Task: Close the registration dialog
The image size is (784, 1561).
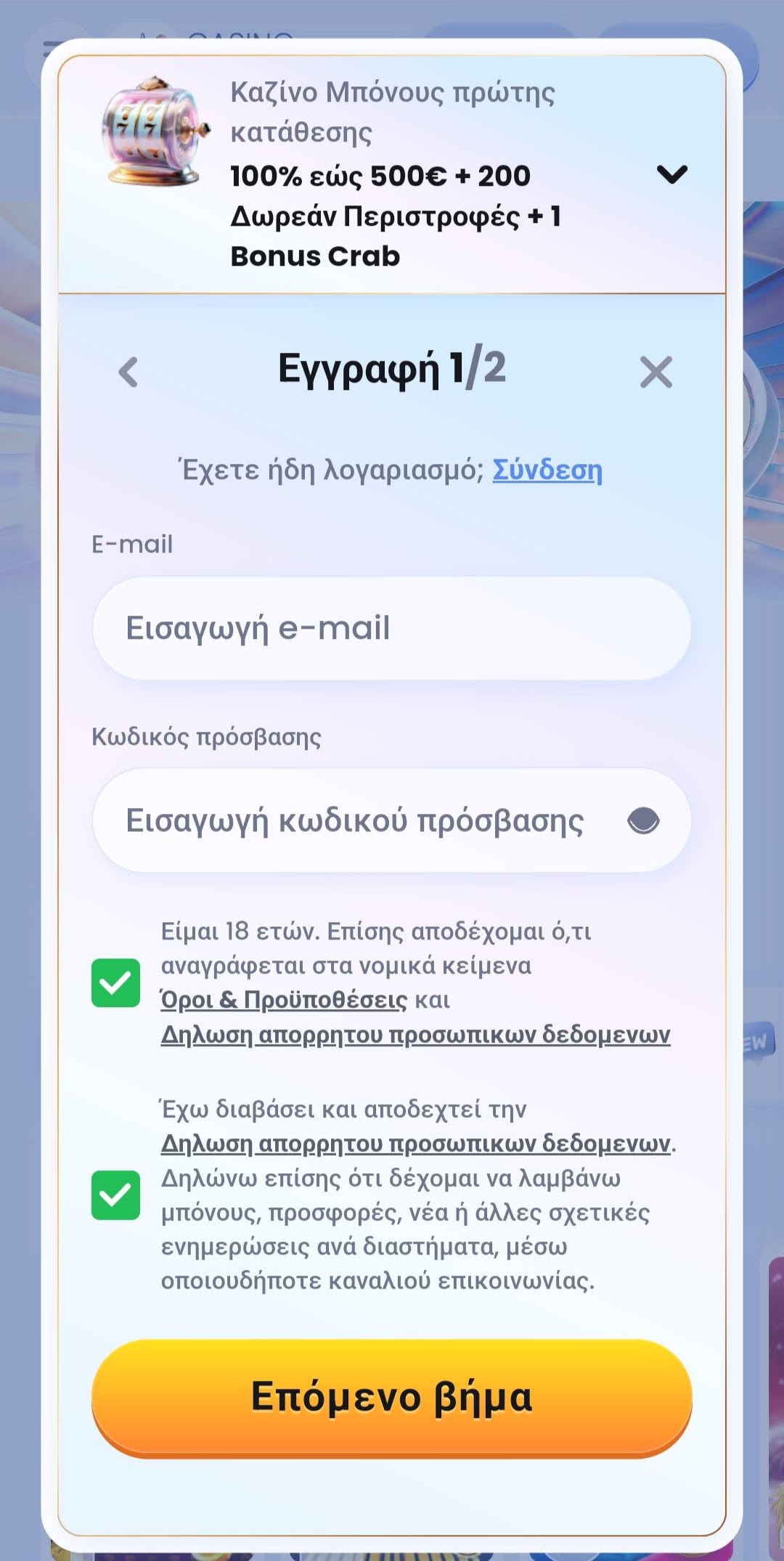Action: click(x=656, y=372)
